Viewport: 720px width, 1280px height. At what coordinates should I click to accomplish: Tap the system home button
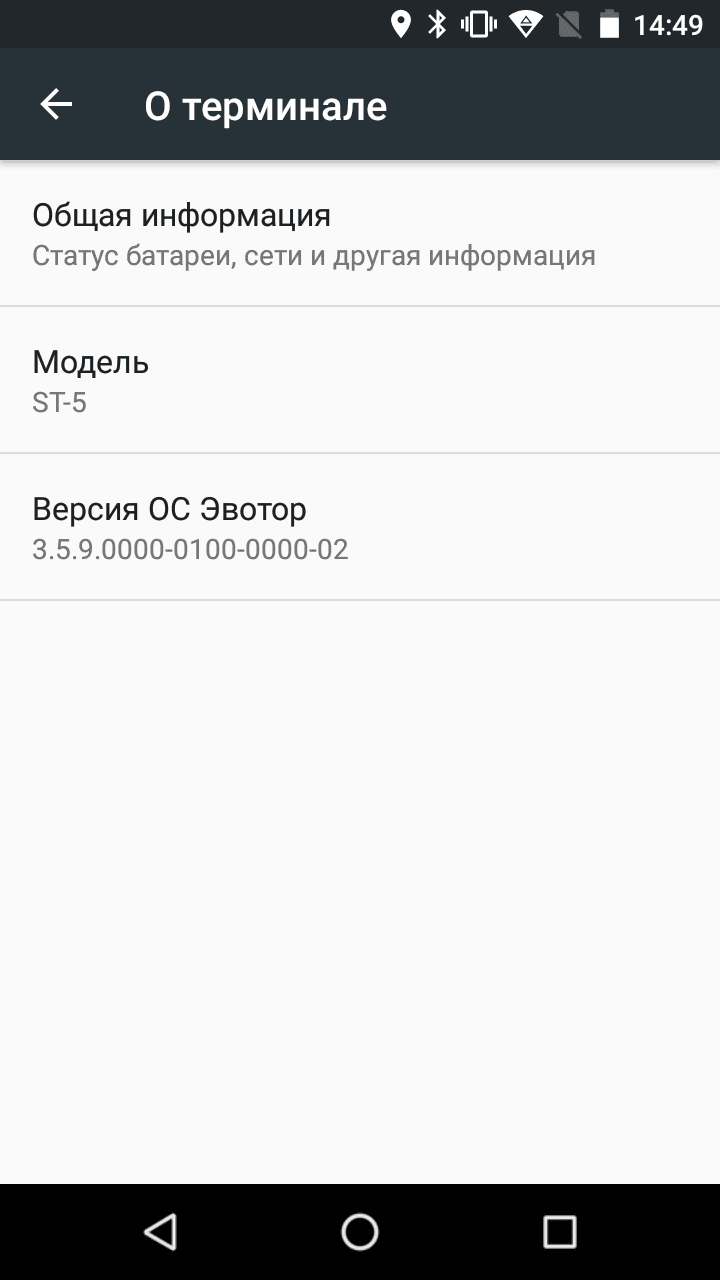pos(360,1231)
